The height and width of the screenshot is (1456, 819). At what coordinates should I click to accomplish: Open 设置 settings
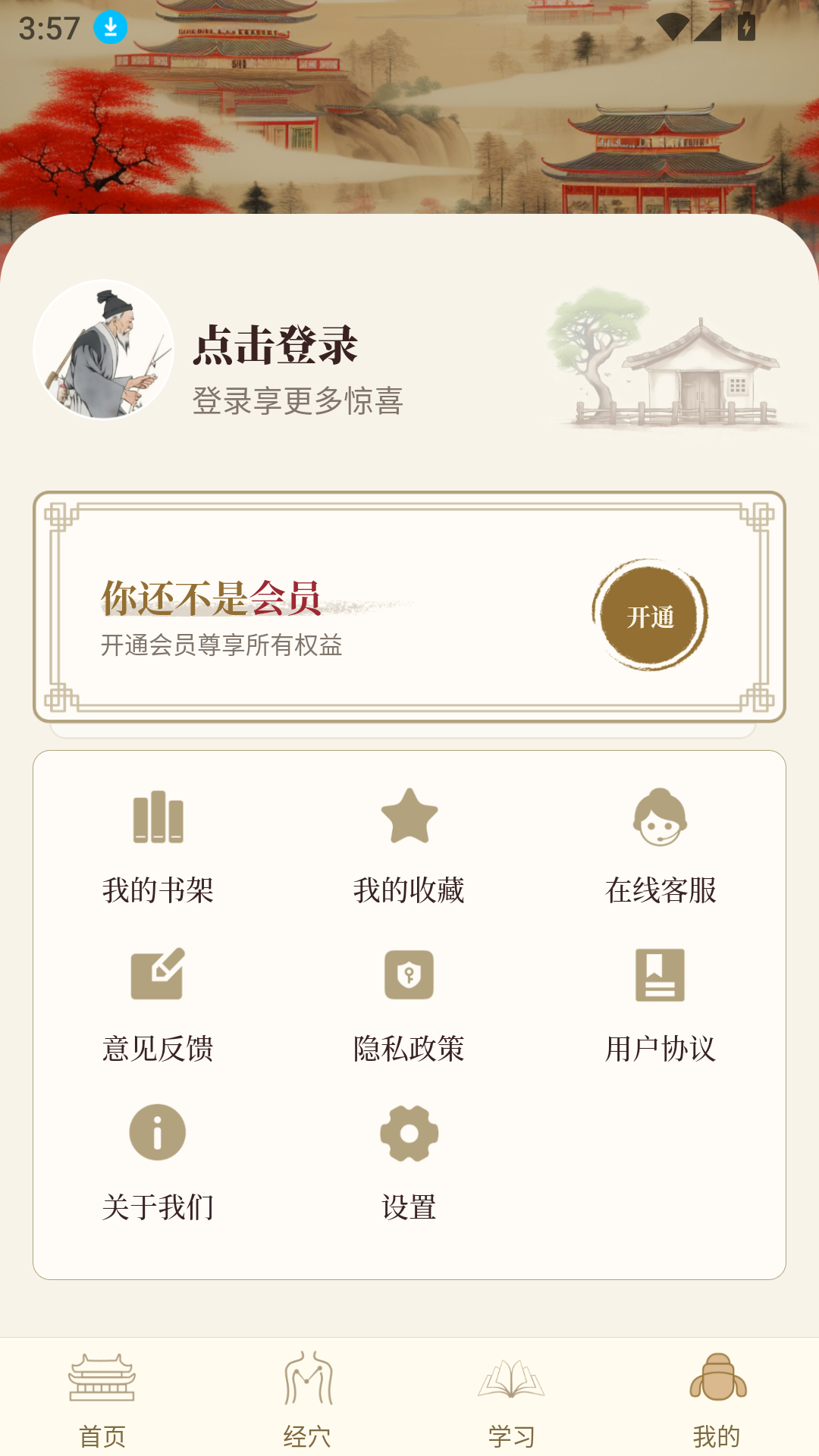(x=409, y=1163)
